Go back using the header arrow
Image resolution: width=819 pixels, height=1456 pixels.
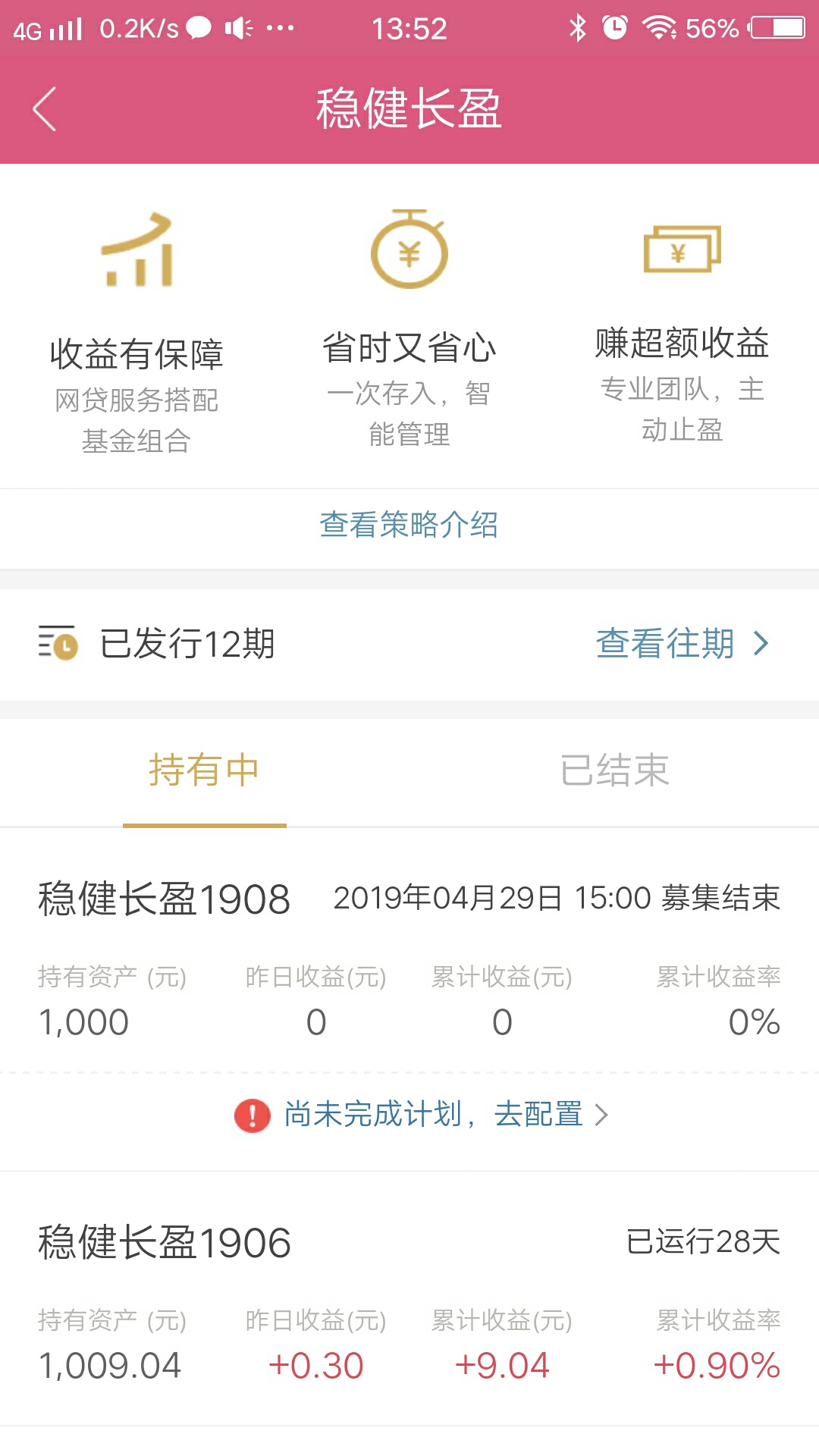coord(45,109)
